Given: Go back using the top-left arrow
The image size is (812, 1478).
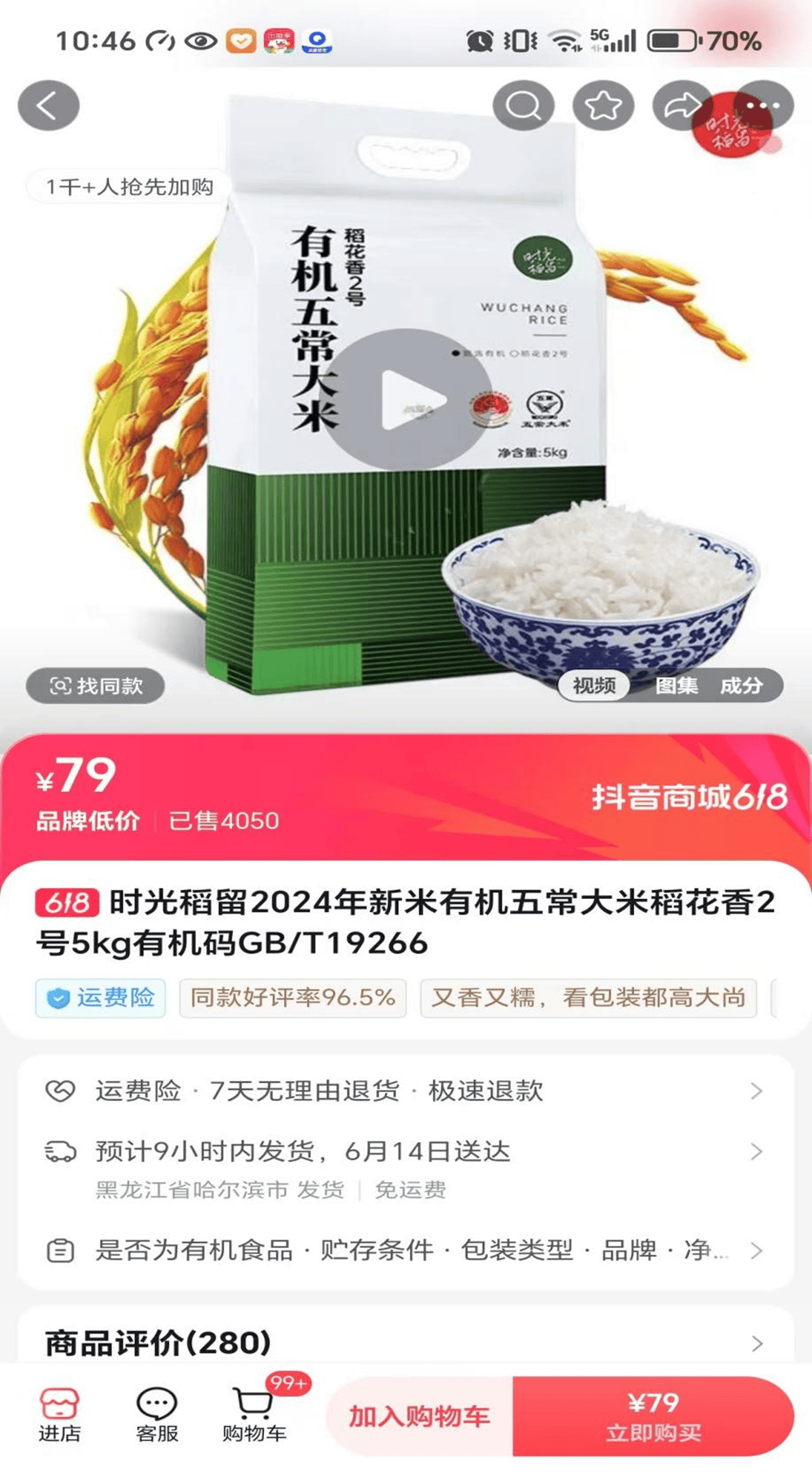Looking at the screenshot, I should (49, 106).
